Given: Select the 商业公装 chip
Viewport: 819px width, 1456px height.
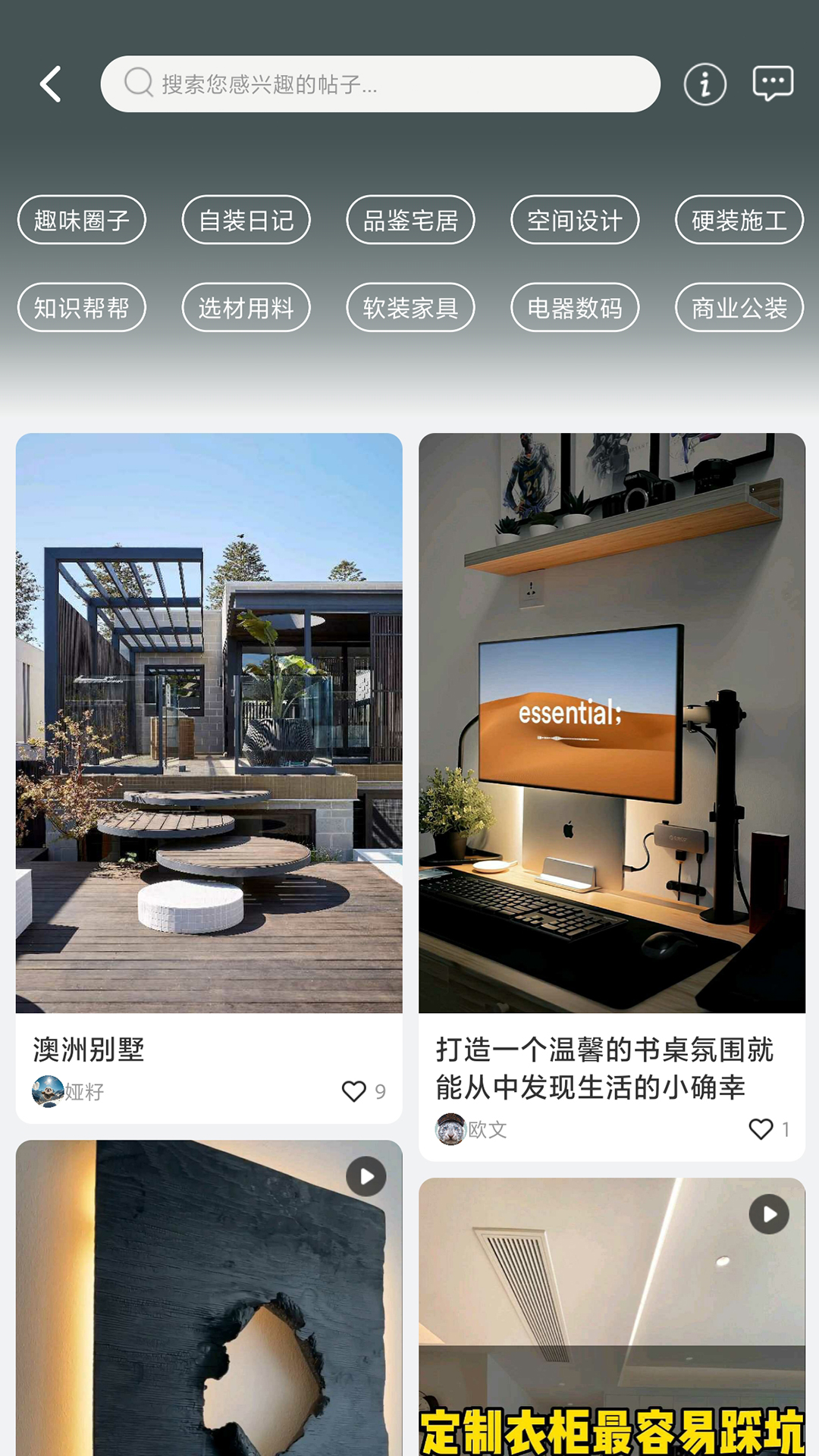Looking at the screenshot, I should click(739, 307).
